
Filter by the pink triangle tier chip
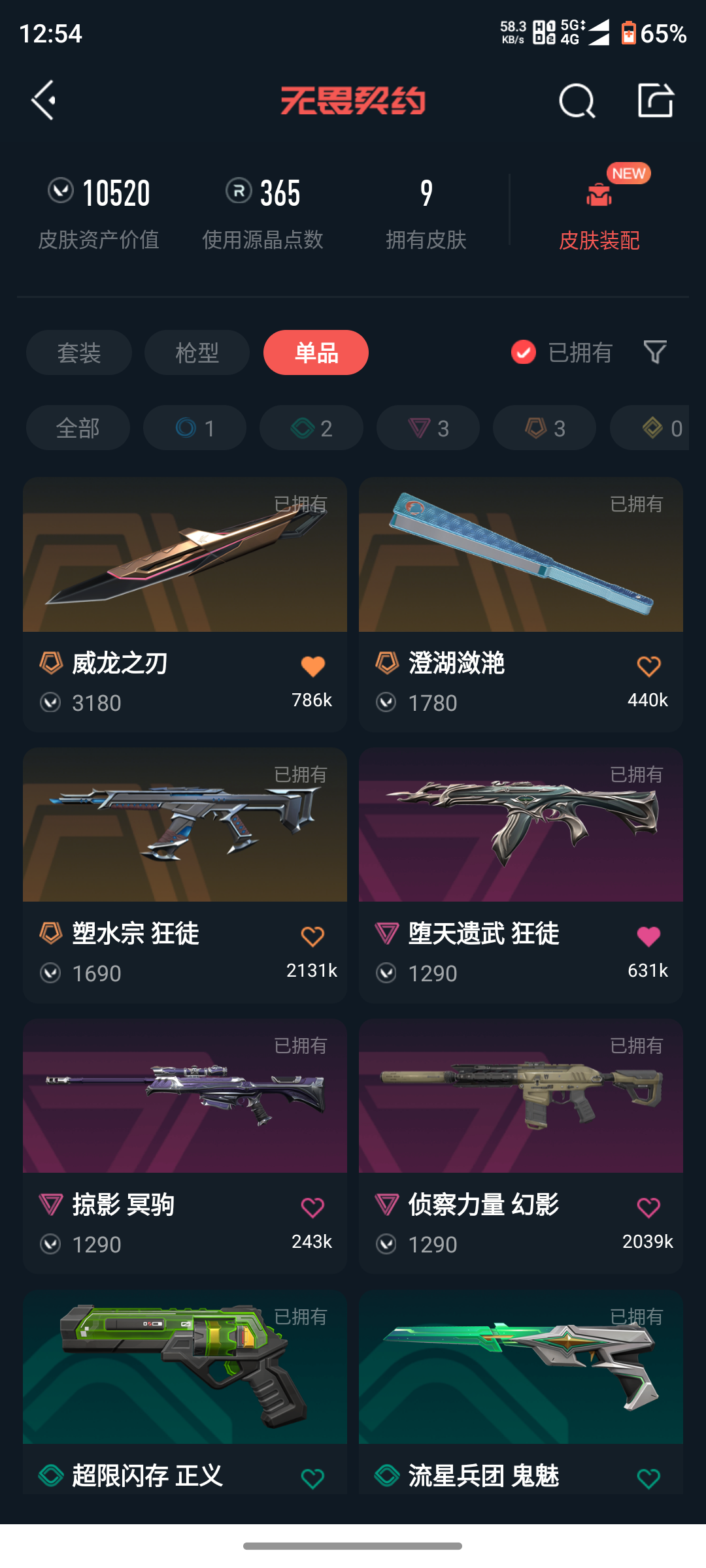tap(428, 428)
